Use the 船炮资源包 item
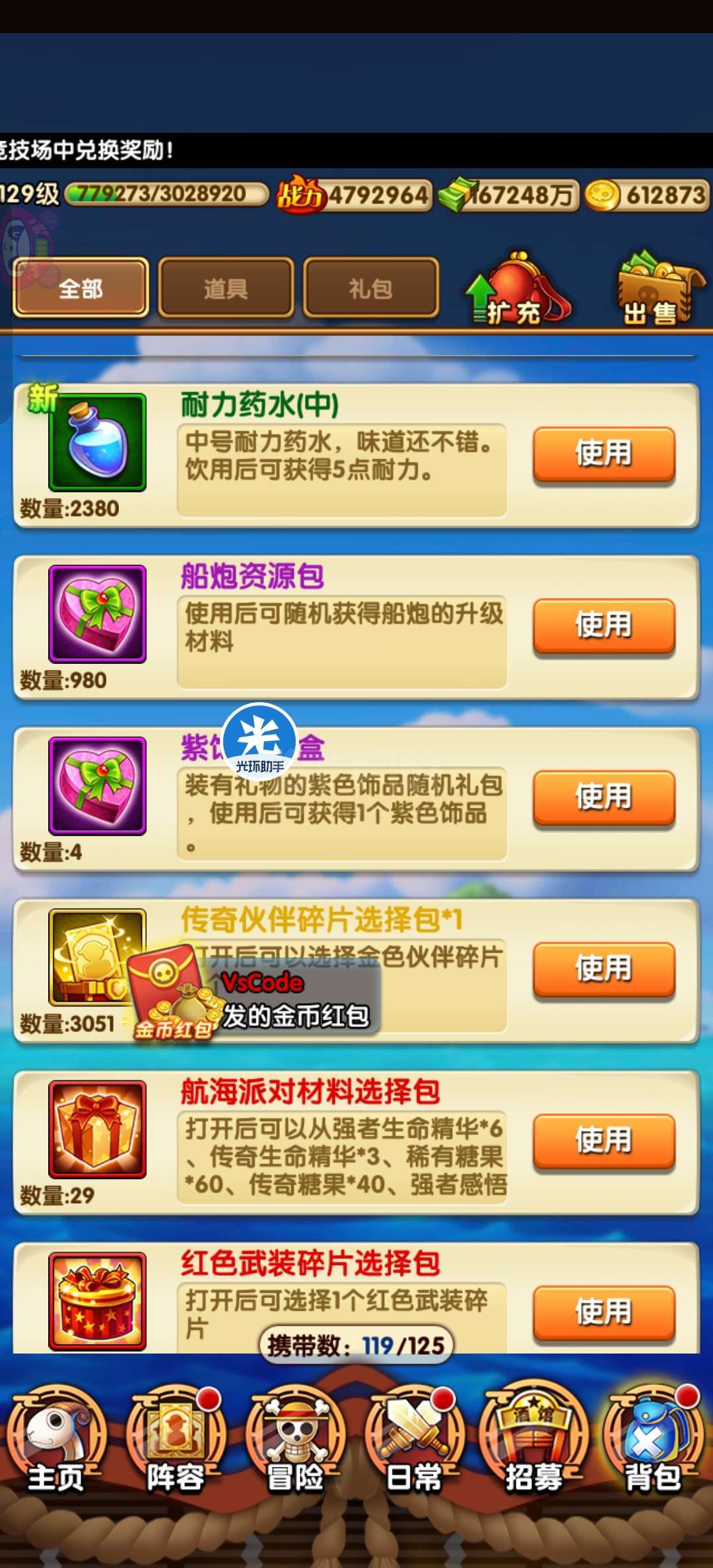This screenshot has height=1568, width=713. click(x=604, y=626)
